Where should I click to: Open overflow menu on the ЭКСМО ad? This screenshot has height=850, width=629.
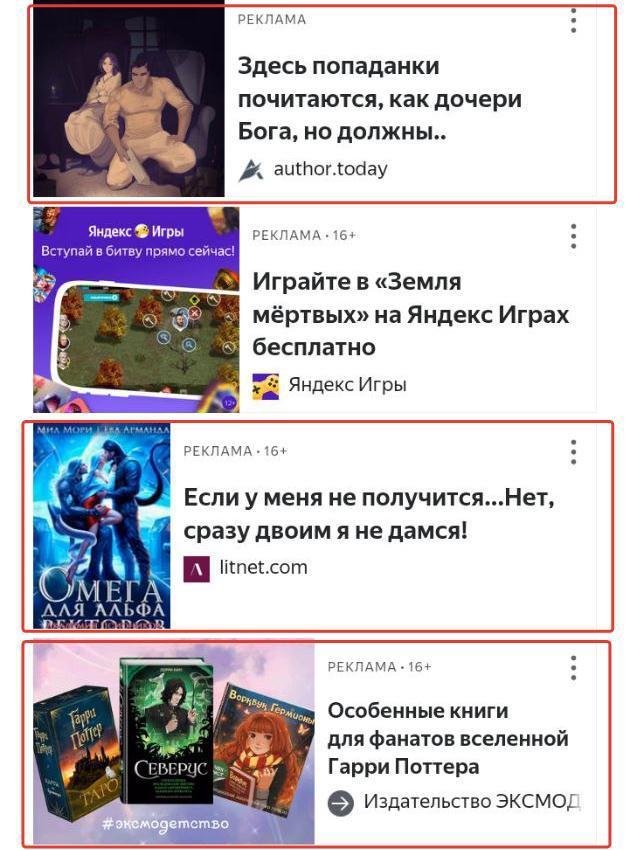573,668
